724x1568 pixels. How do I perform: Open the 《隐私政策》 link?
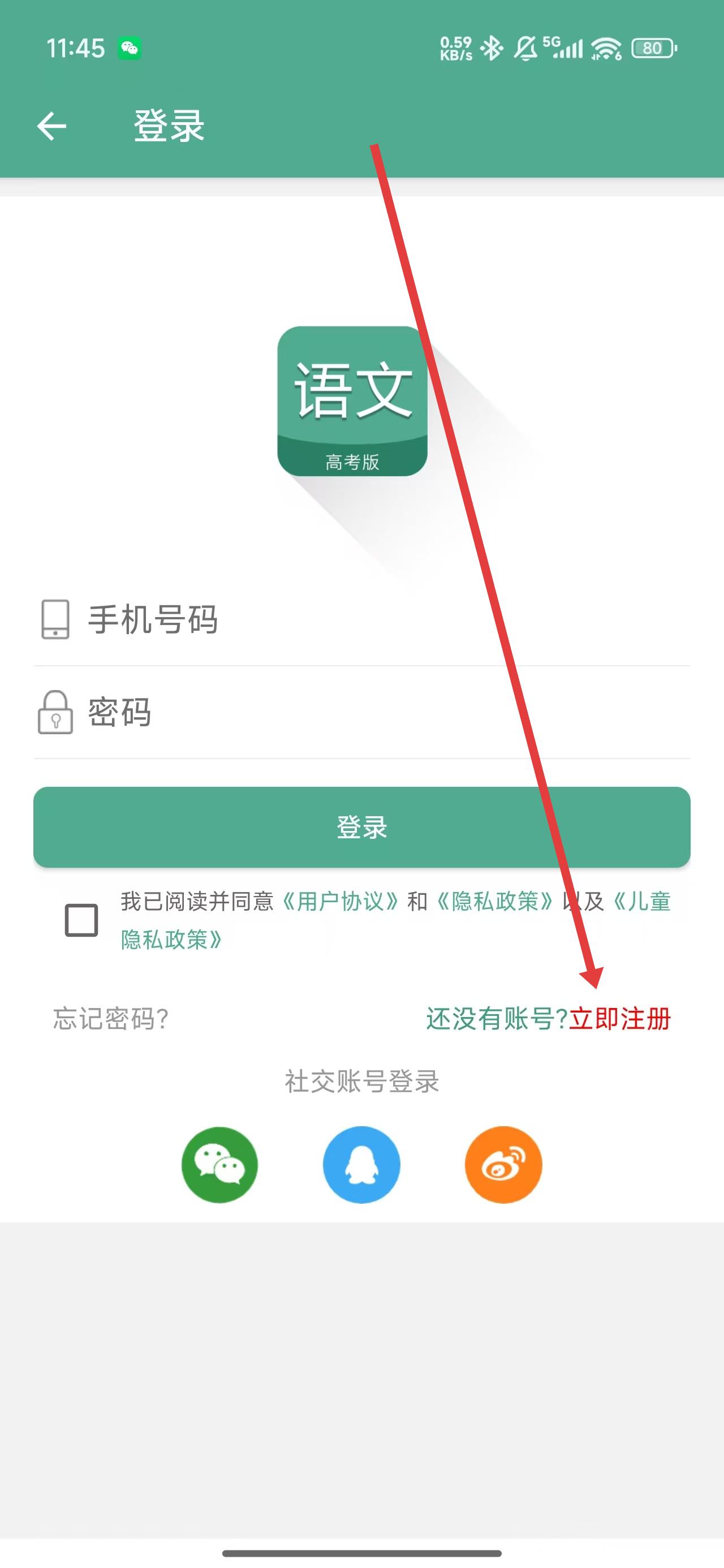pyautogui.click(x=494, y=902)
